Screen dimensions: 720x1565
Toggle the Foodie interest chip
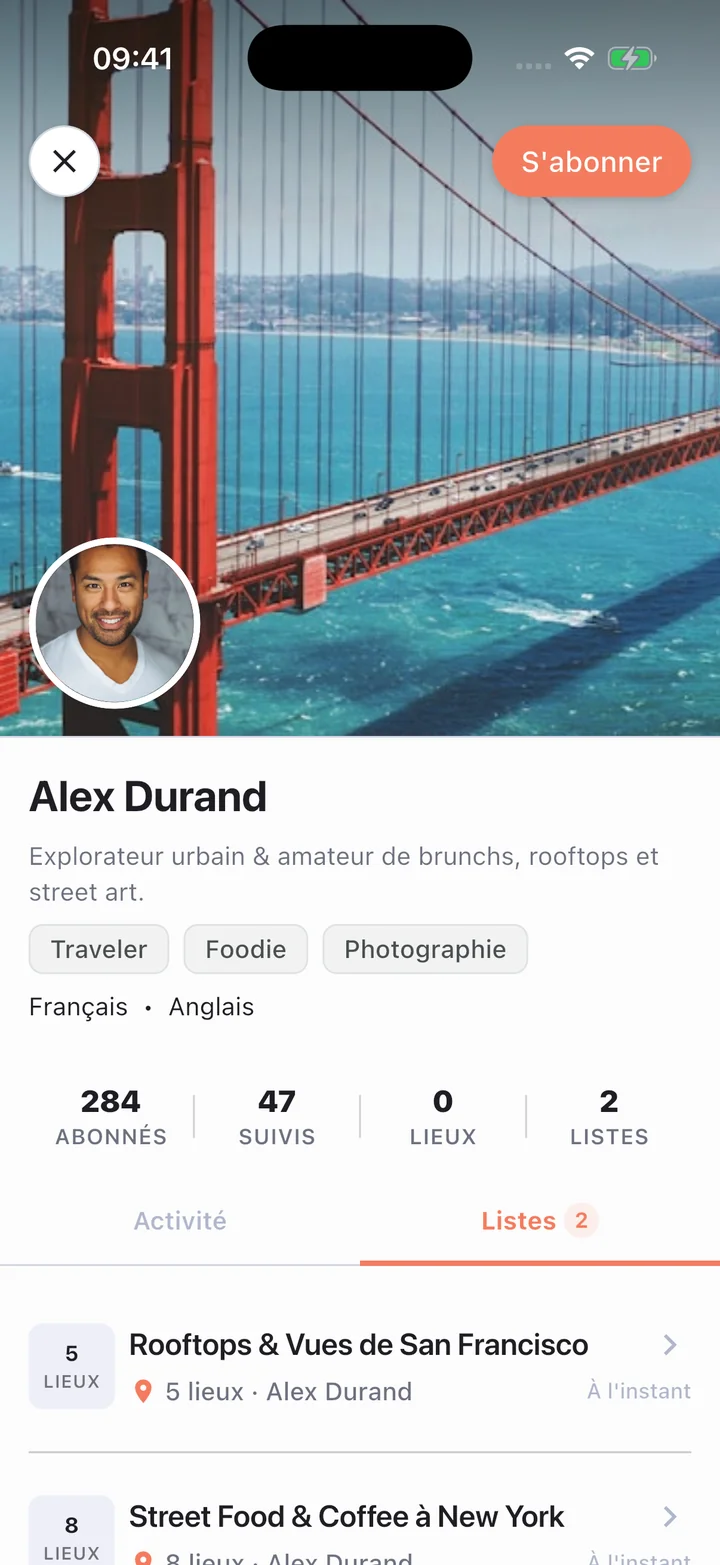point(245,949)
